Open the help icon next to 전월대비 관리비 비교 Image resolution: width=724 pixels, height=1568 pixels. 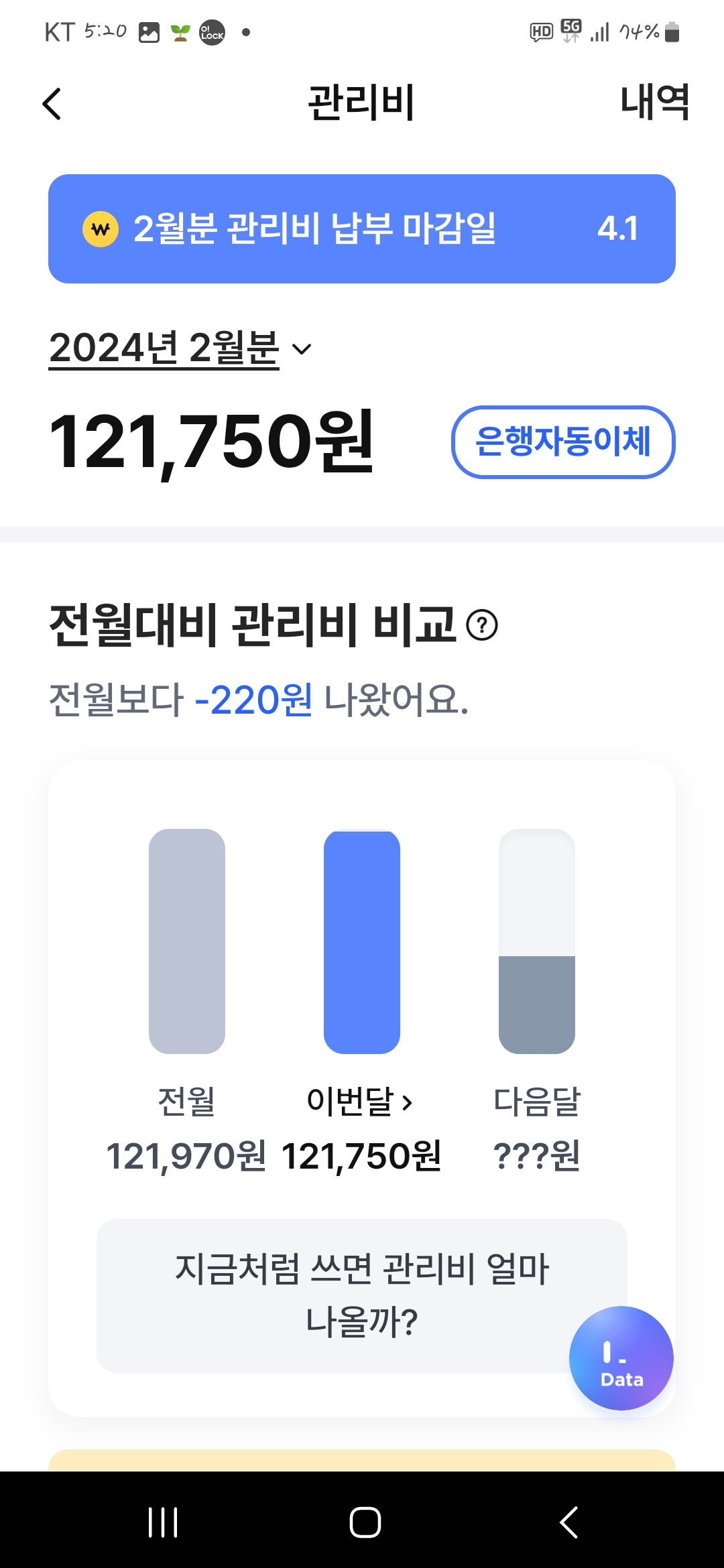click(x=482, y=625)
